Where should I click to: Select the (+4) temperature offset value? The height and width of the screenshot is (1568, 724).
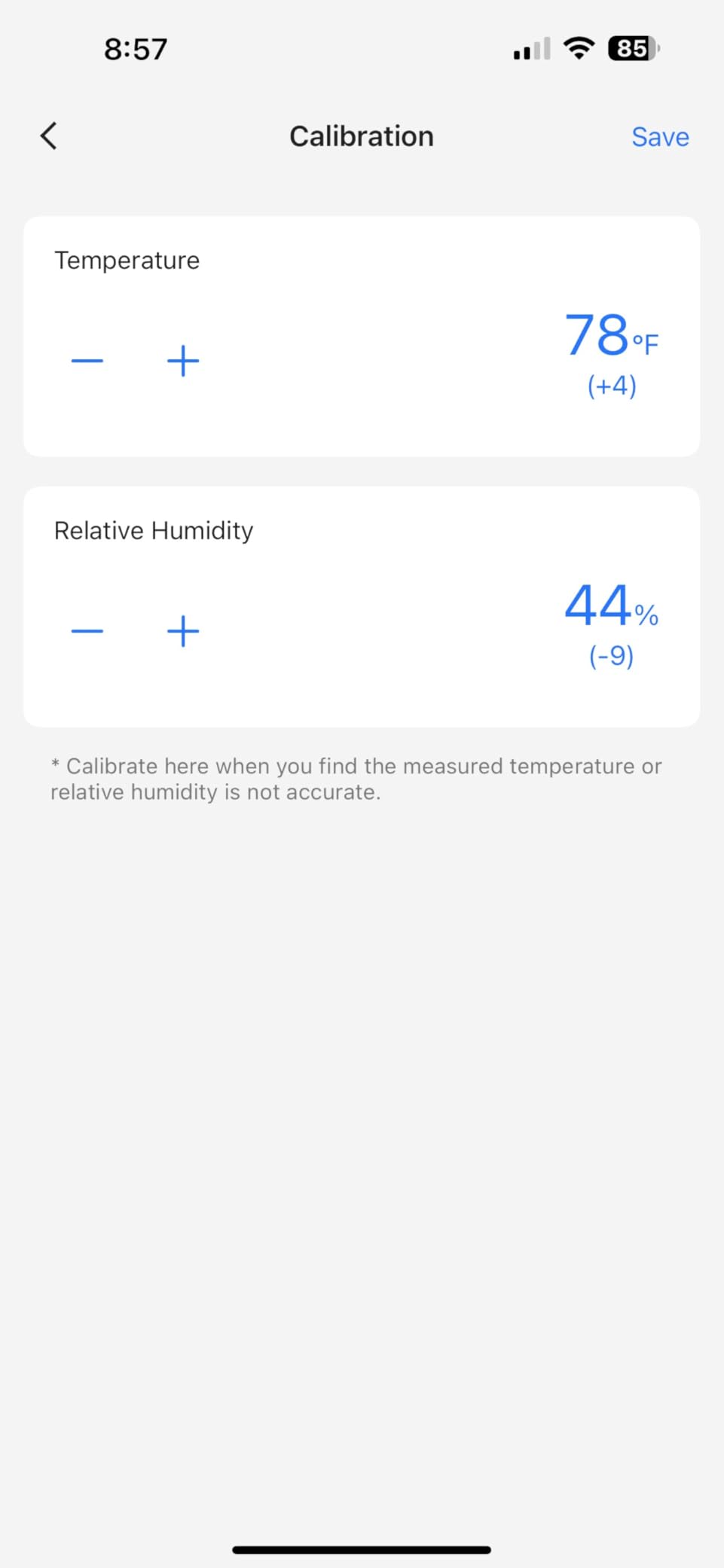(610, 385)
